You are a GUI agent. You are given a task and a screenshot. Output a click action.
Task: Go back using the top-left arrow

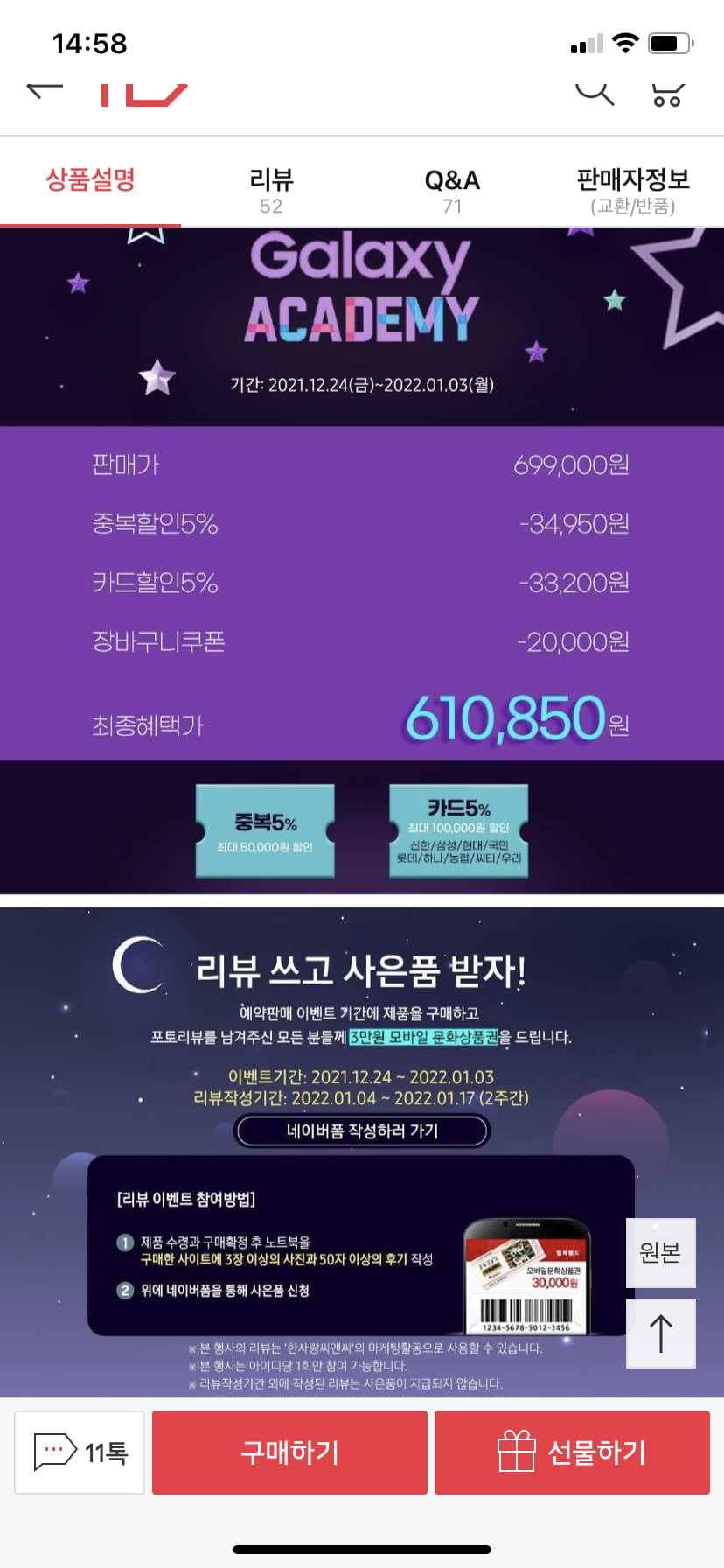[45, 89]
